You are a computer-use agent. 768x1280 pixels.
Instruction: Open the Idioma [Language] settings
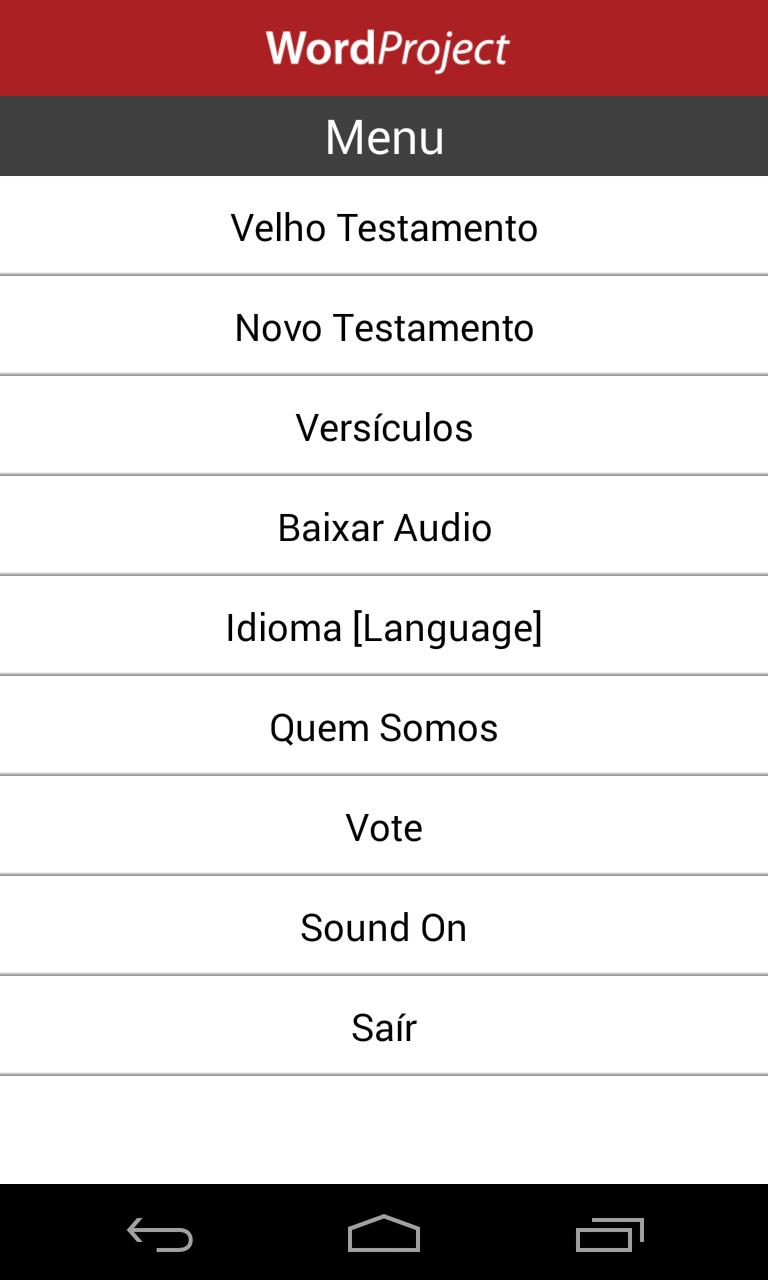(x=384, y=627)
